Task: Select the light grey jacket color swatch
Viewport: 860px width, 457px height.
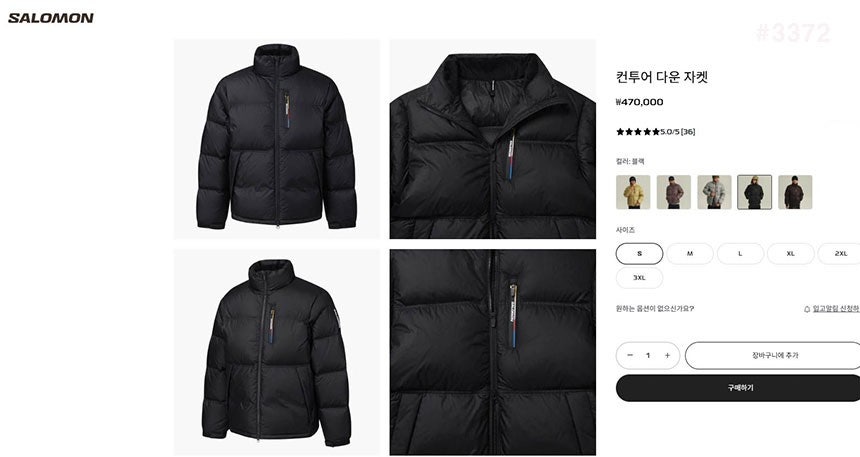Action: 714,192
